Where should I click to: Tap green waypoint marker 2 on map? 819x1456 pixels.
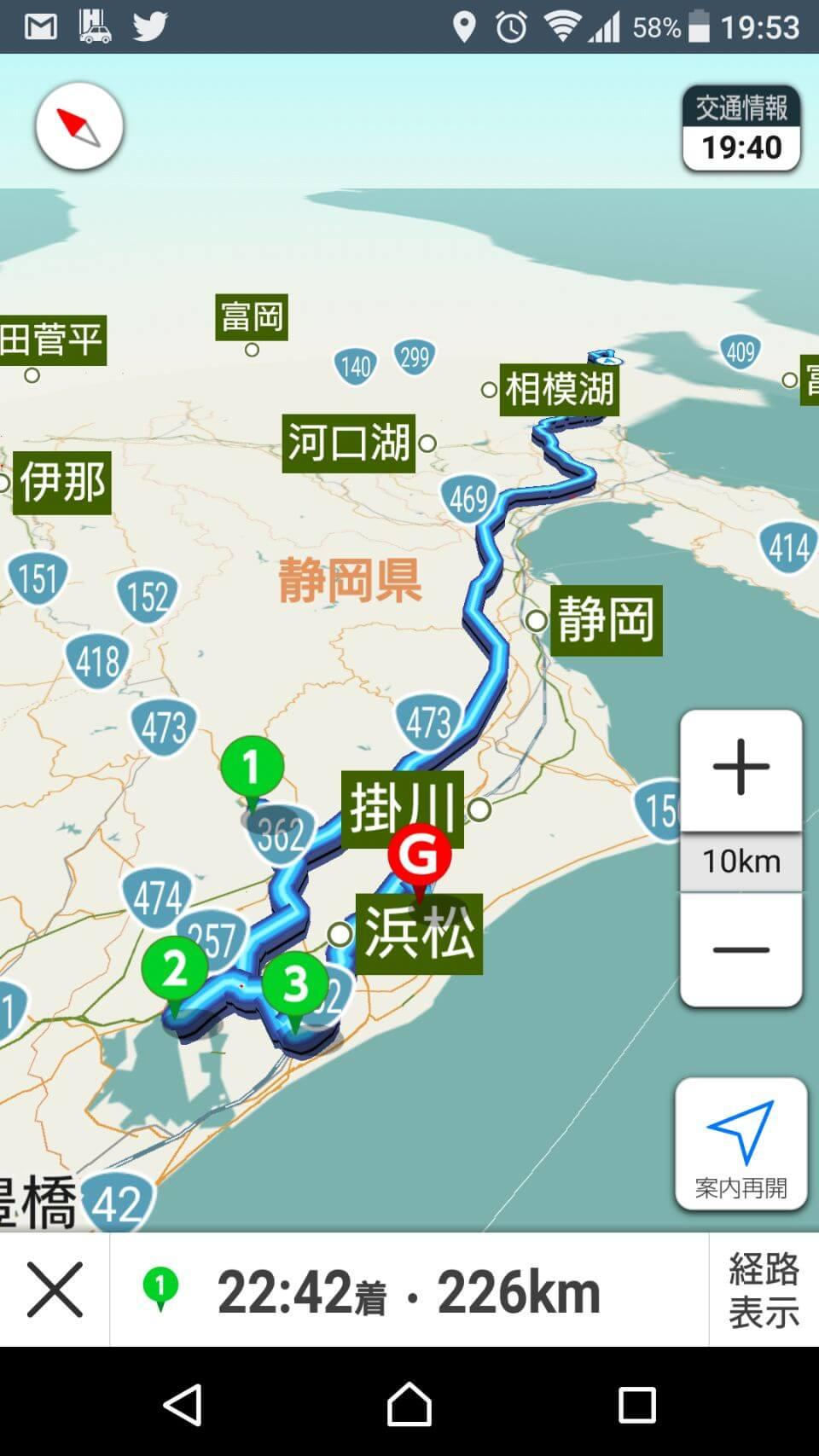[x=177, y=968]
